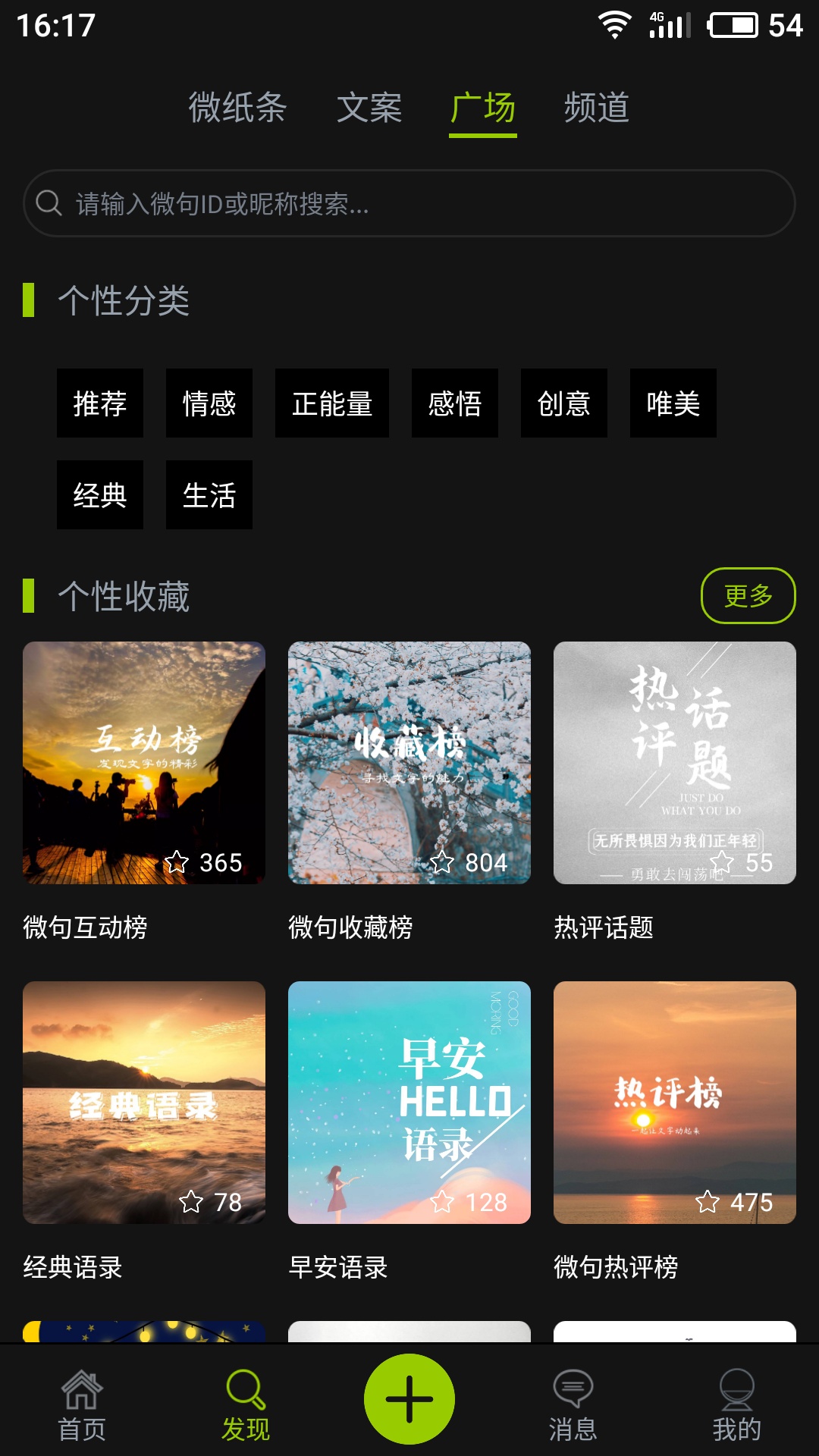Select the 推荐 category
Screen dimensions: 819x1456
coord(99,403)
